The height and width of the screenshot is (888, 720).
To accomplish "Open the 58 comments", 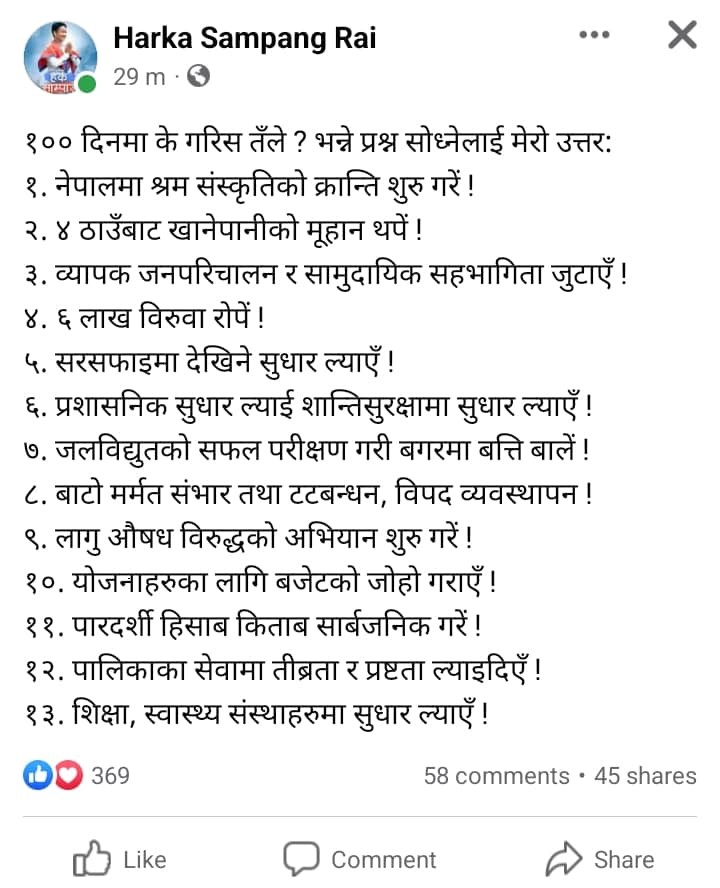I will [x=496, y=776].
